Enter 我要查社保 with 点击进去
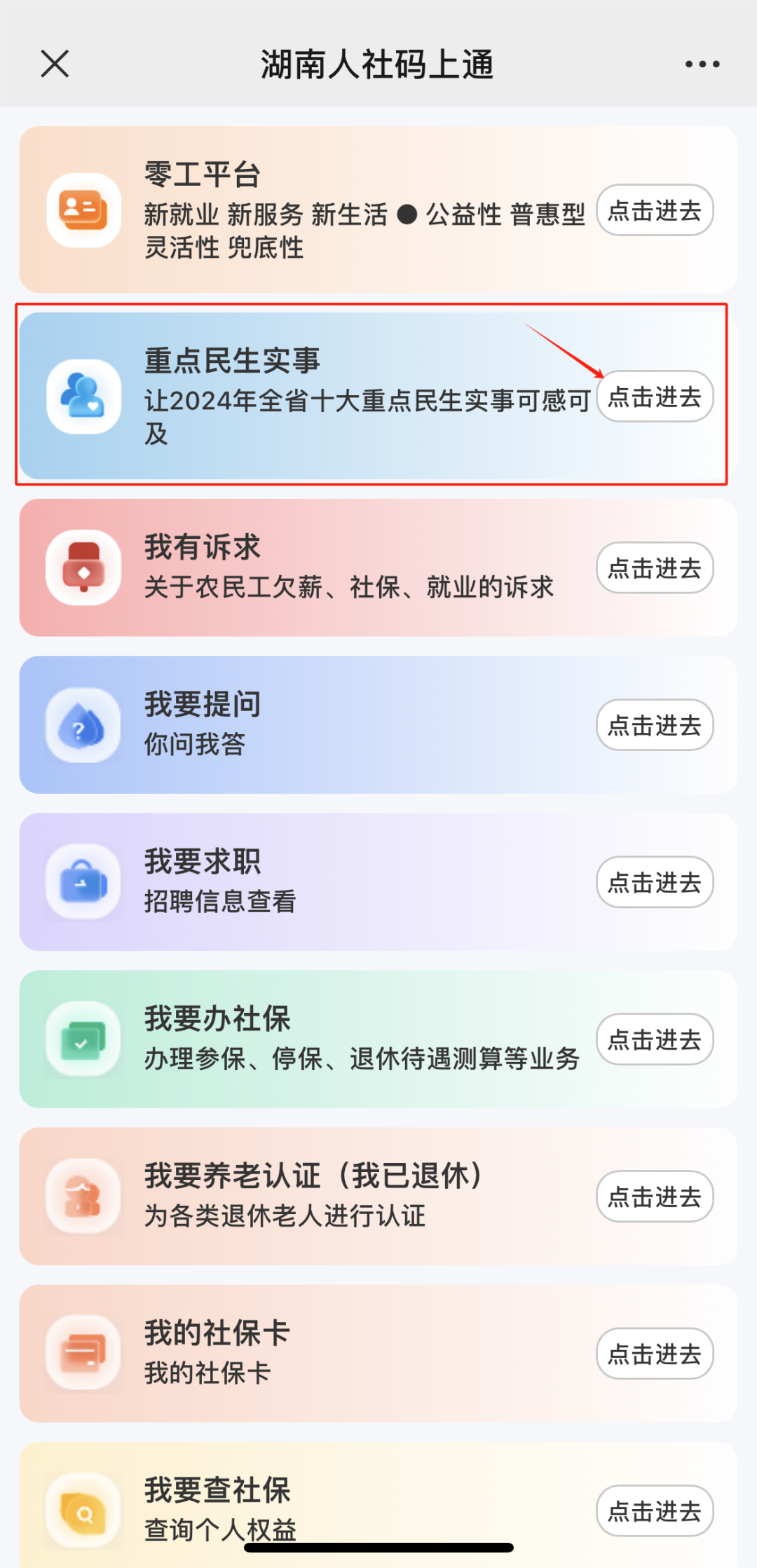 655,1511
